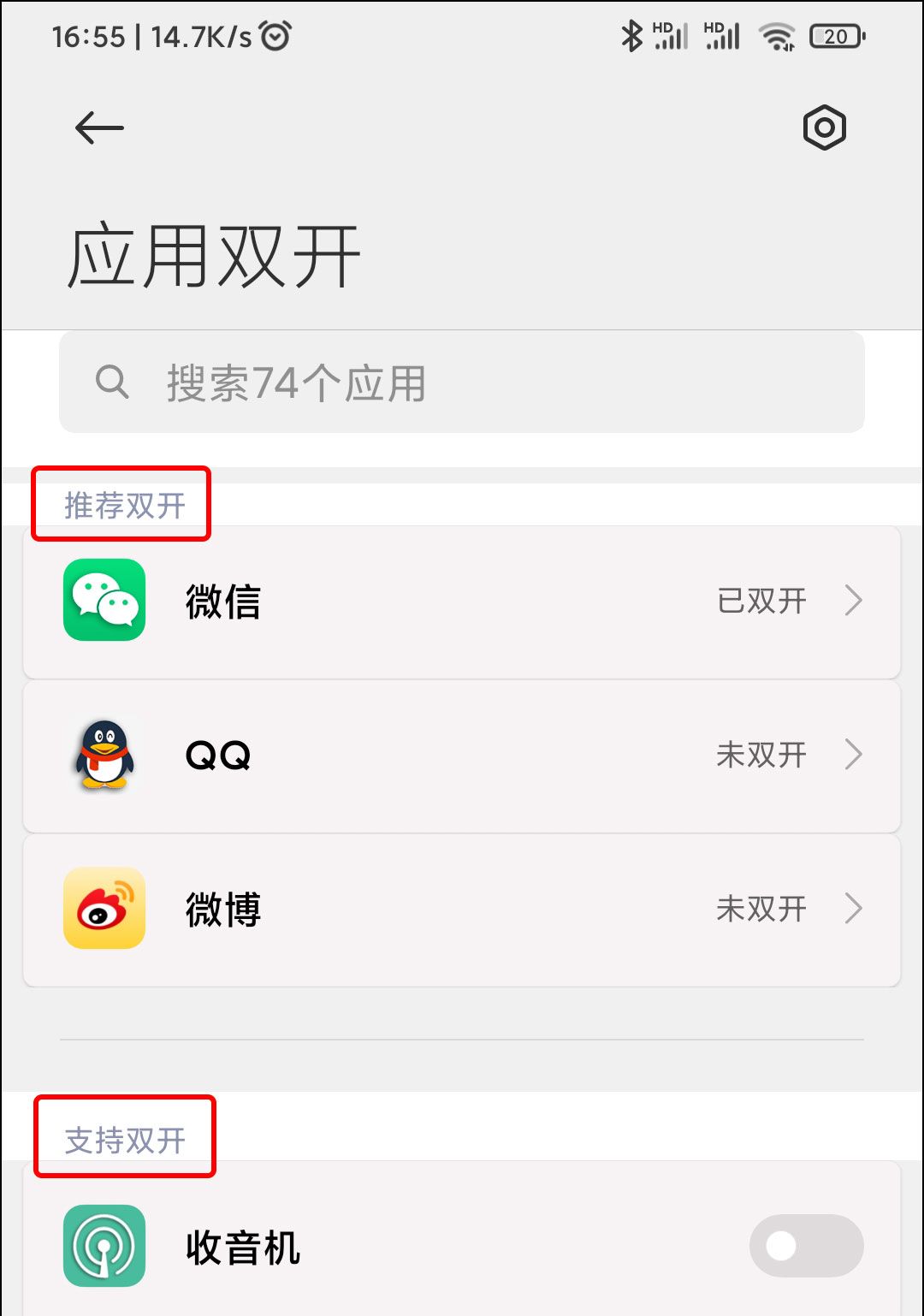
Task: Select the 推荐双开 section header
Action: pyautogui.click(x=123, y=505)
